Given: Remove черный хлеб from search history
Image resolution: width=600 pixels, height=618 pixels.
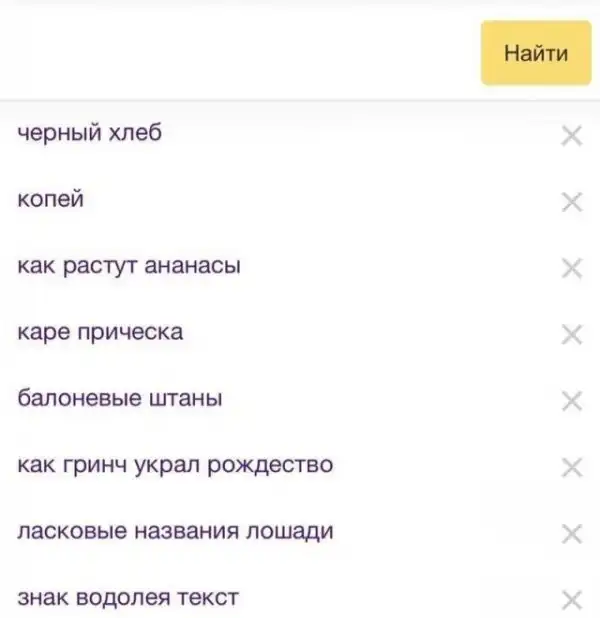Looking at the screenshot, I should coord(572,135).
